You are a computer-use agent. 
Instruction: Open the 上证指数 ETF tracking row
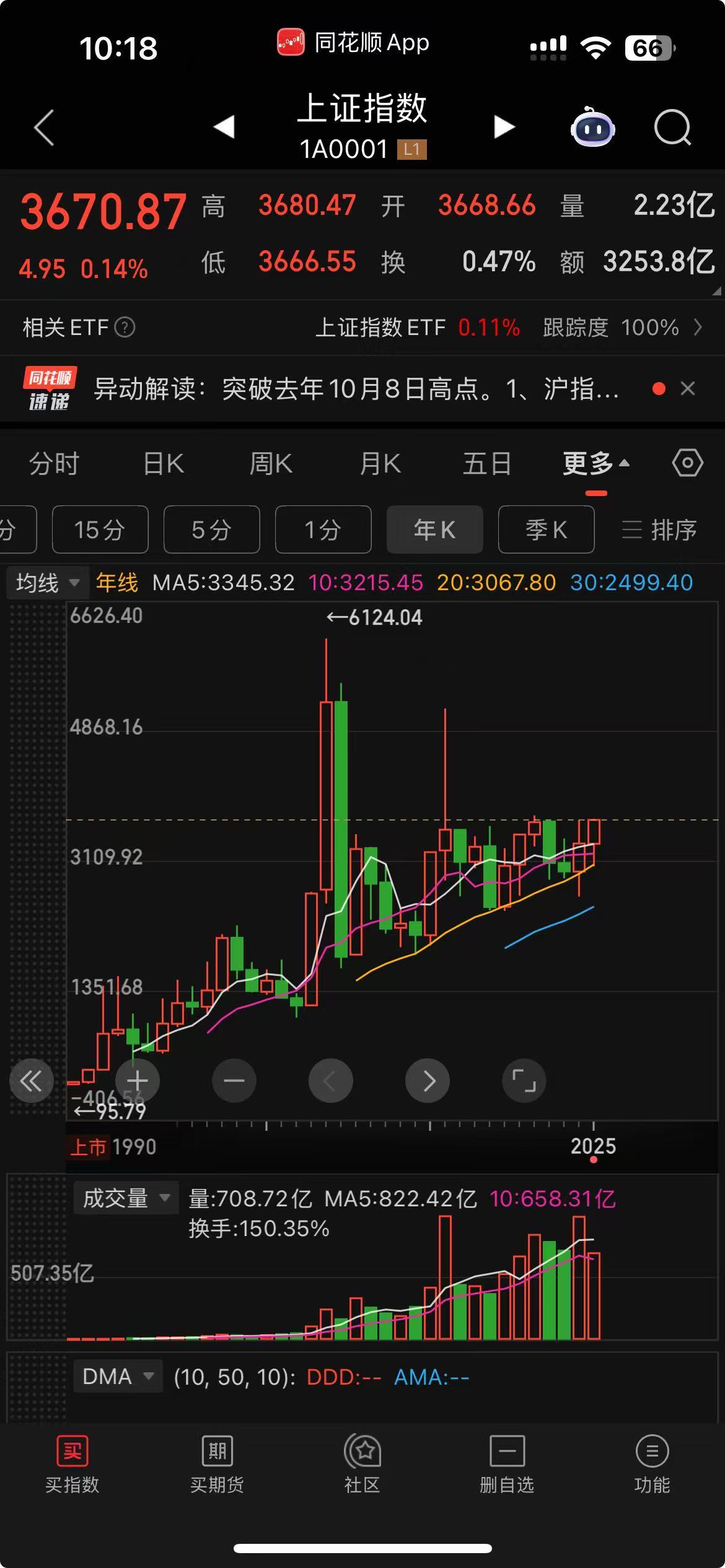(508, 327)
